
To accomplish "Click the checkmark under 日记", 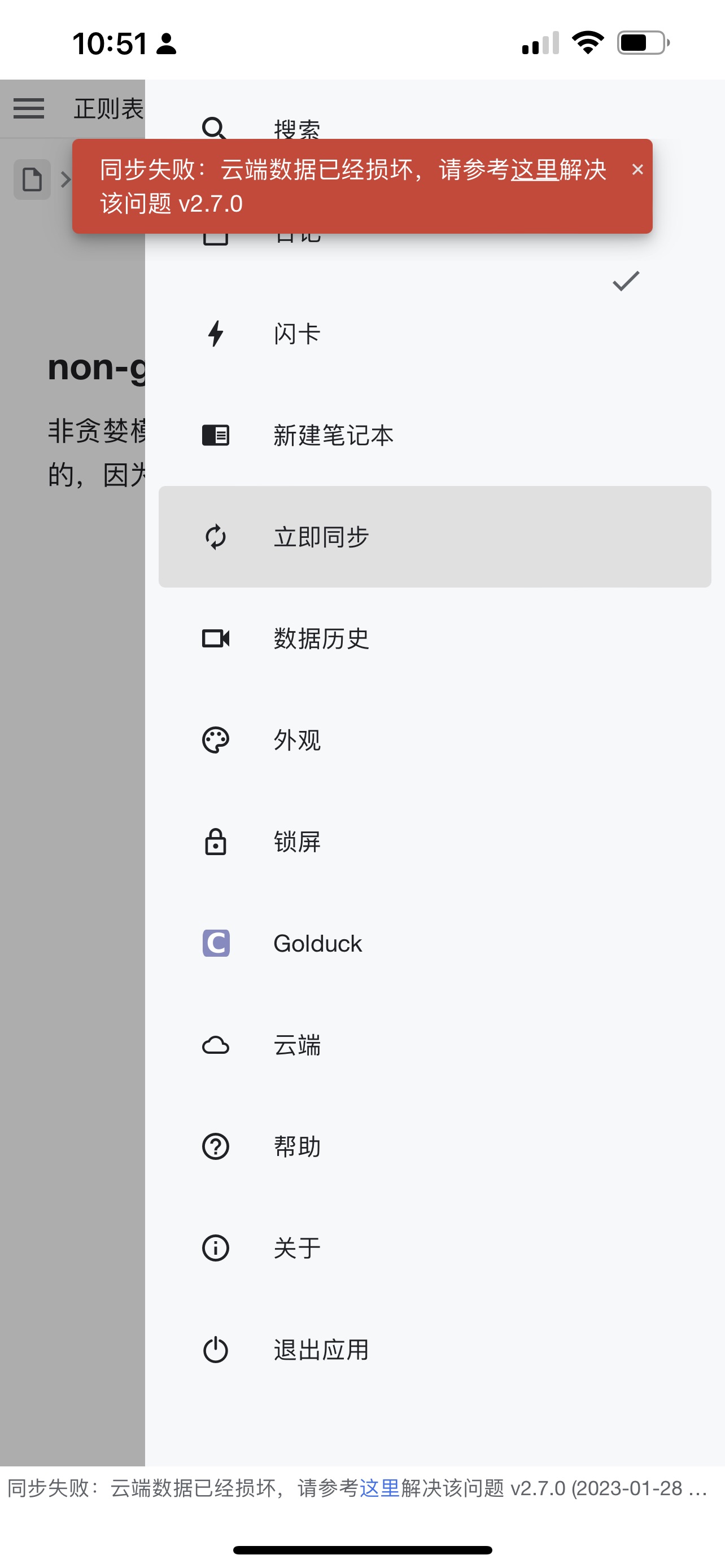I will [624, 282].
